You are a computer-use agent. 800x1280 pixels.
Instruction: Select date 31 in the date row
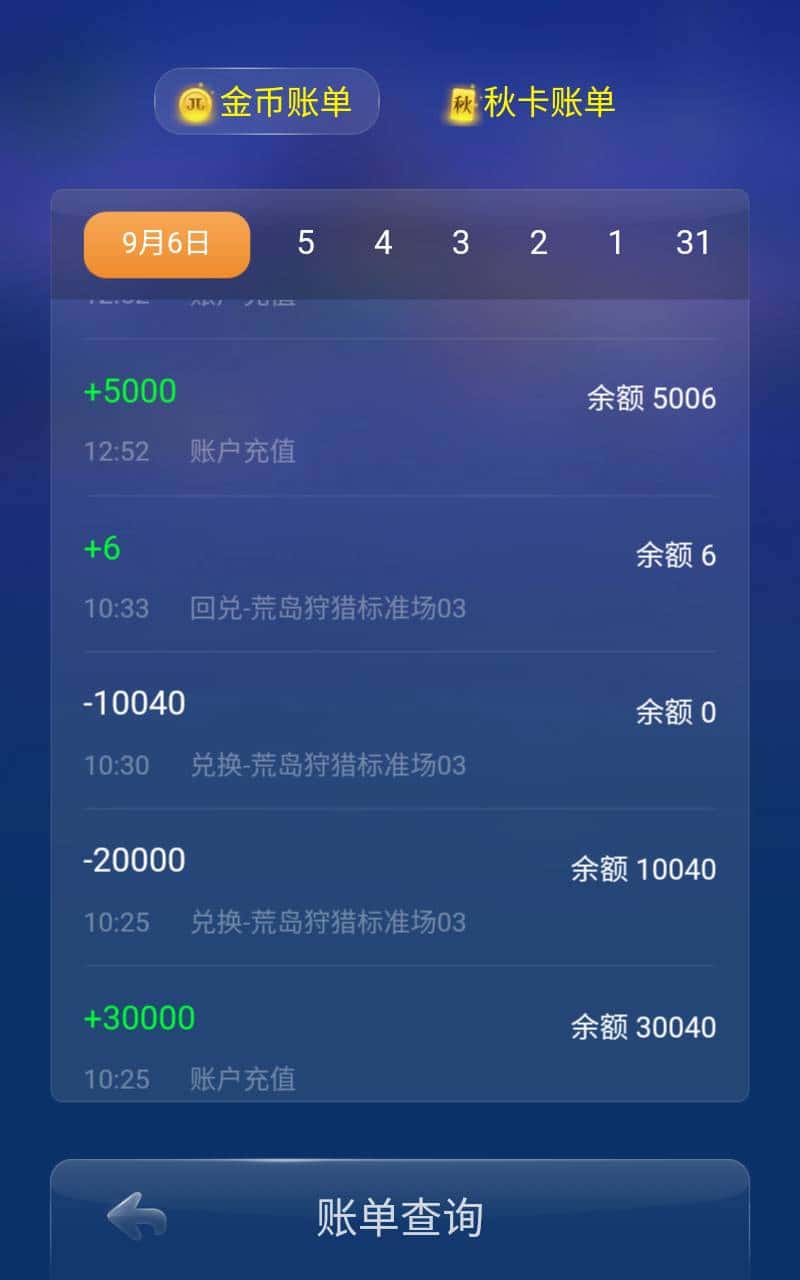pos(694,244)
